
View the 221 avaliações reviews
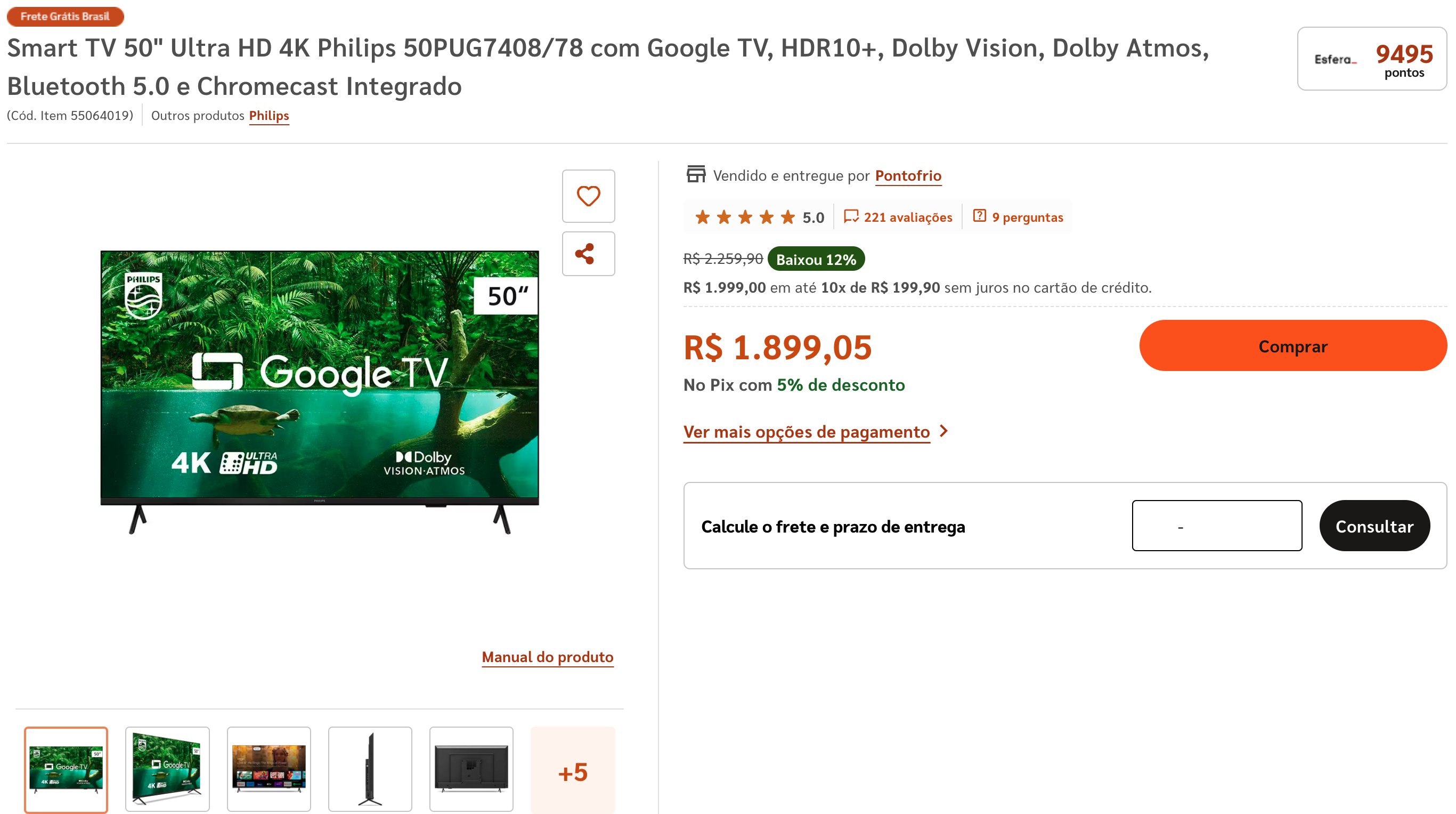pyautogui.click(x=898, y=217)
